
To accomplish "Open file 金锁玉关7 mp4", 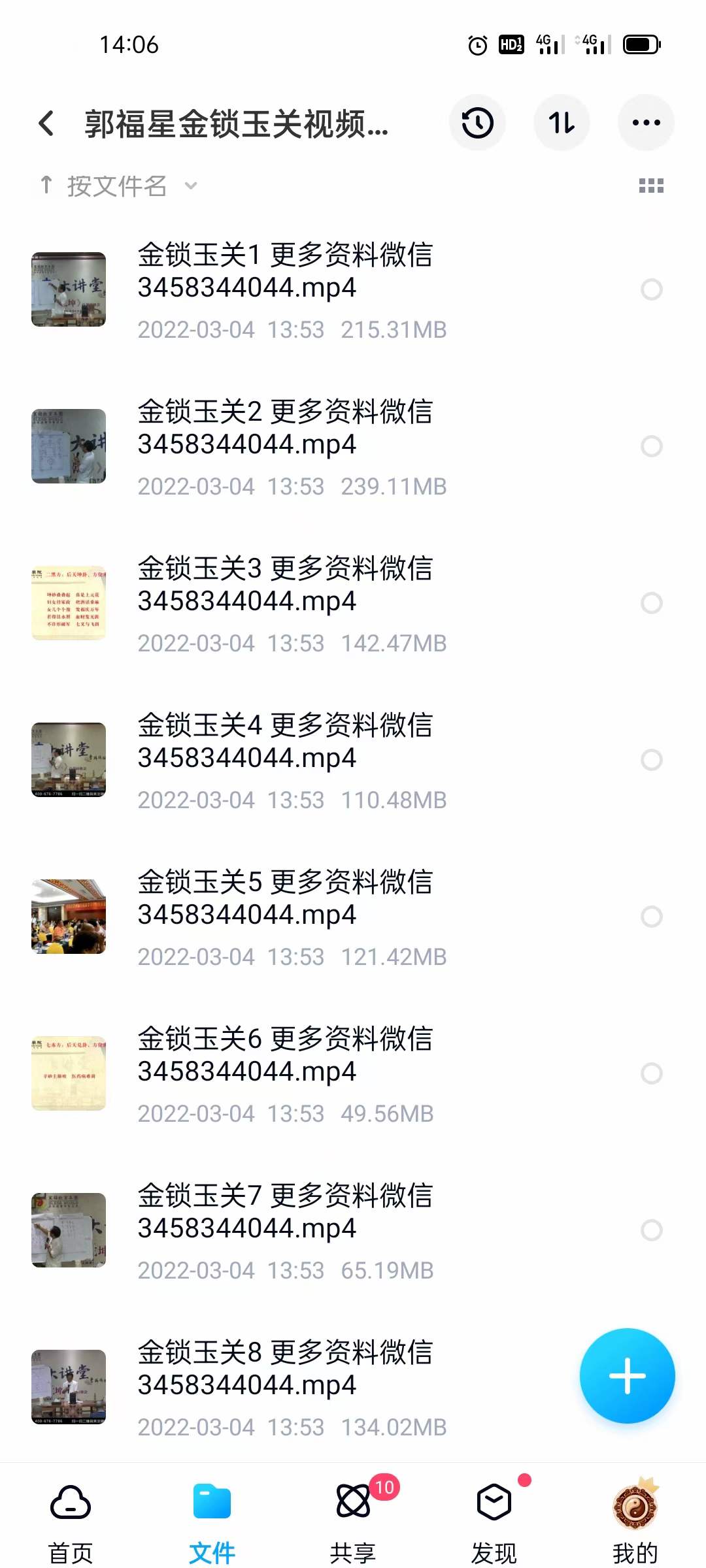I will (x=285, y=1212).
